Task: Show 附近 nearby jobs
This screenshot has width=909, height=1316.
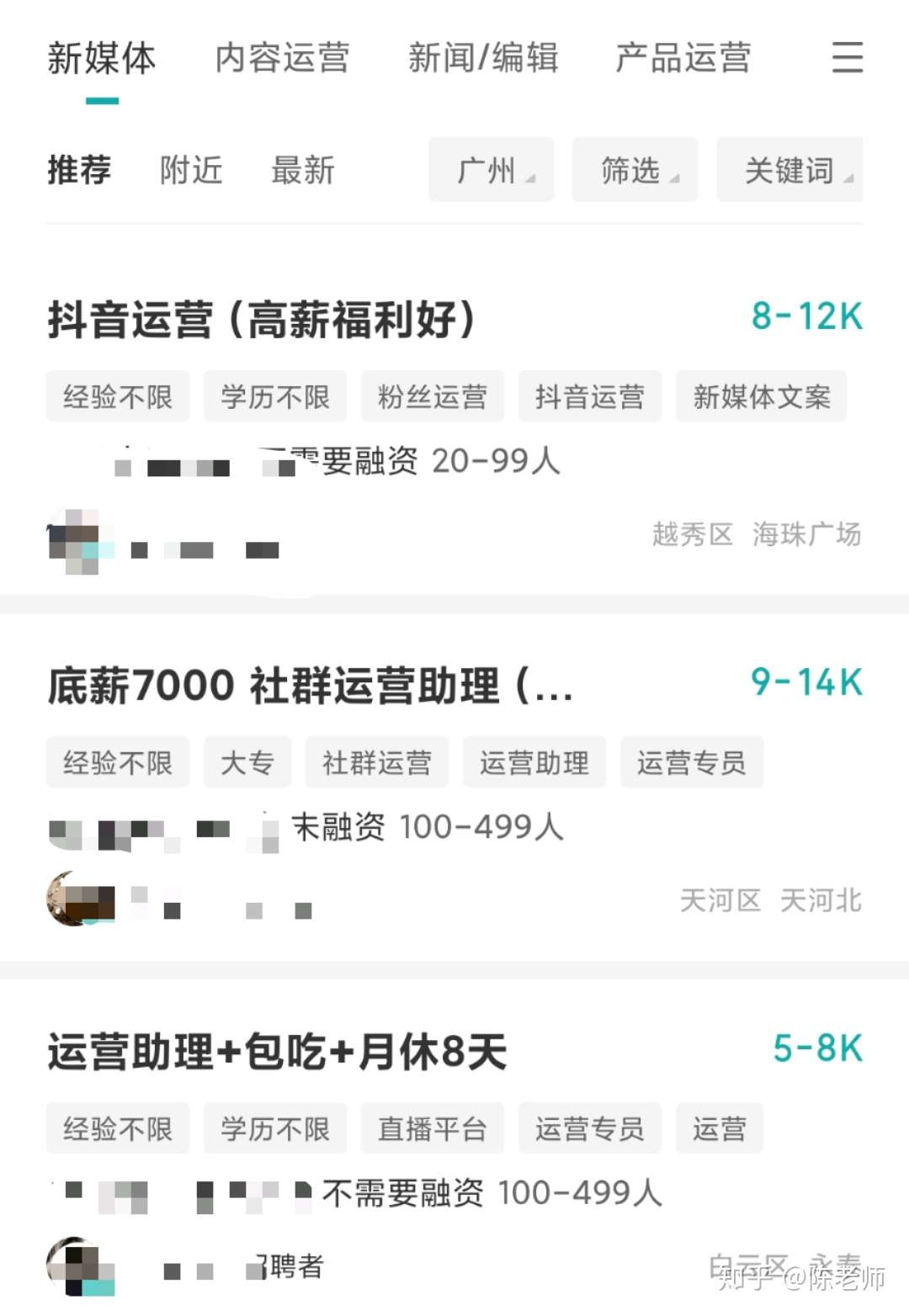Action: [x=191, y=170]
